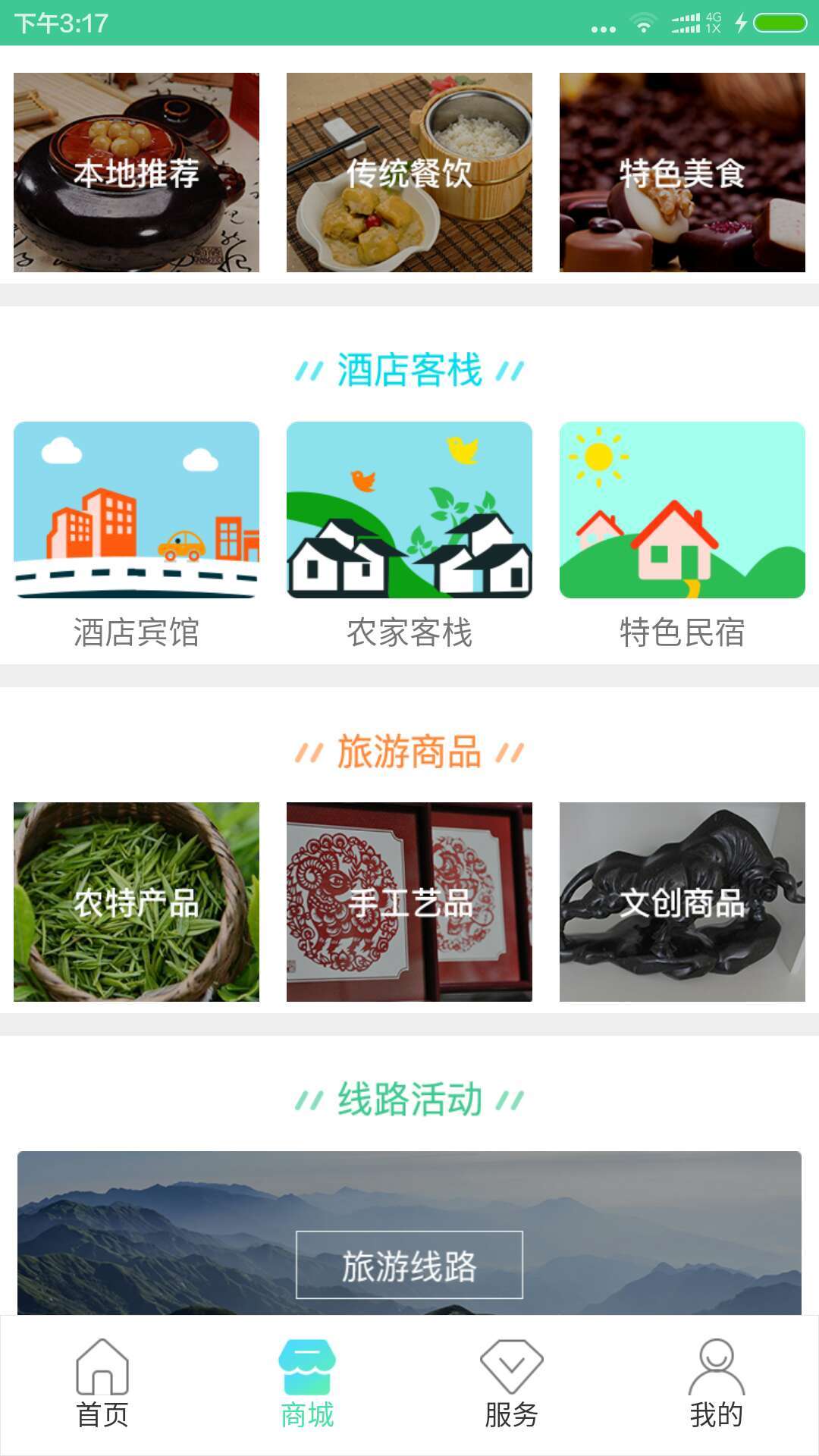This screenshot has height=1456, width=819.
Task: Open the 文创商品 goods tile
Action: point(682,902)
